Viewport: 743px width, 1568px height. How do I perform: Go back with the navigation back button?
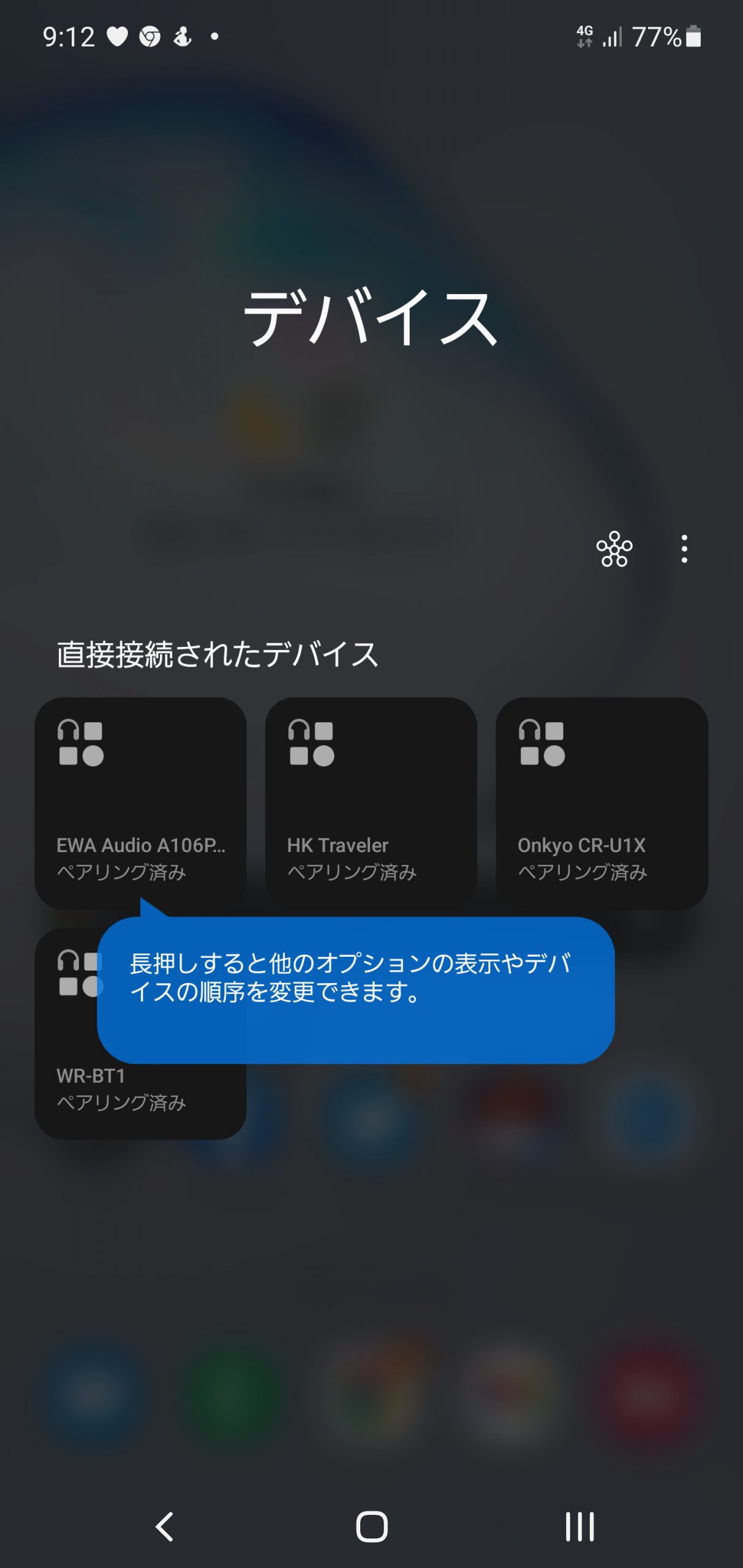pyautogui.click(x=164, y=1526)
